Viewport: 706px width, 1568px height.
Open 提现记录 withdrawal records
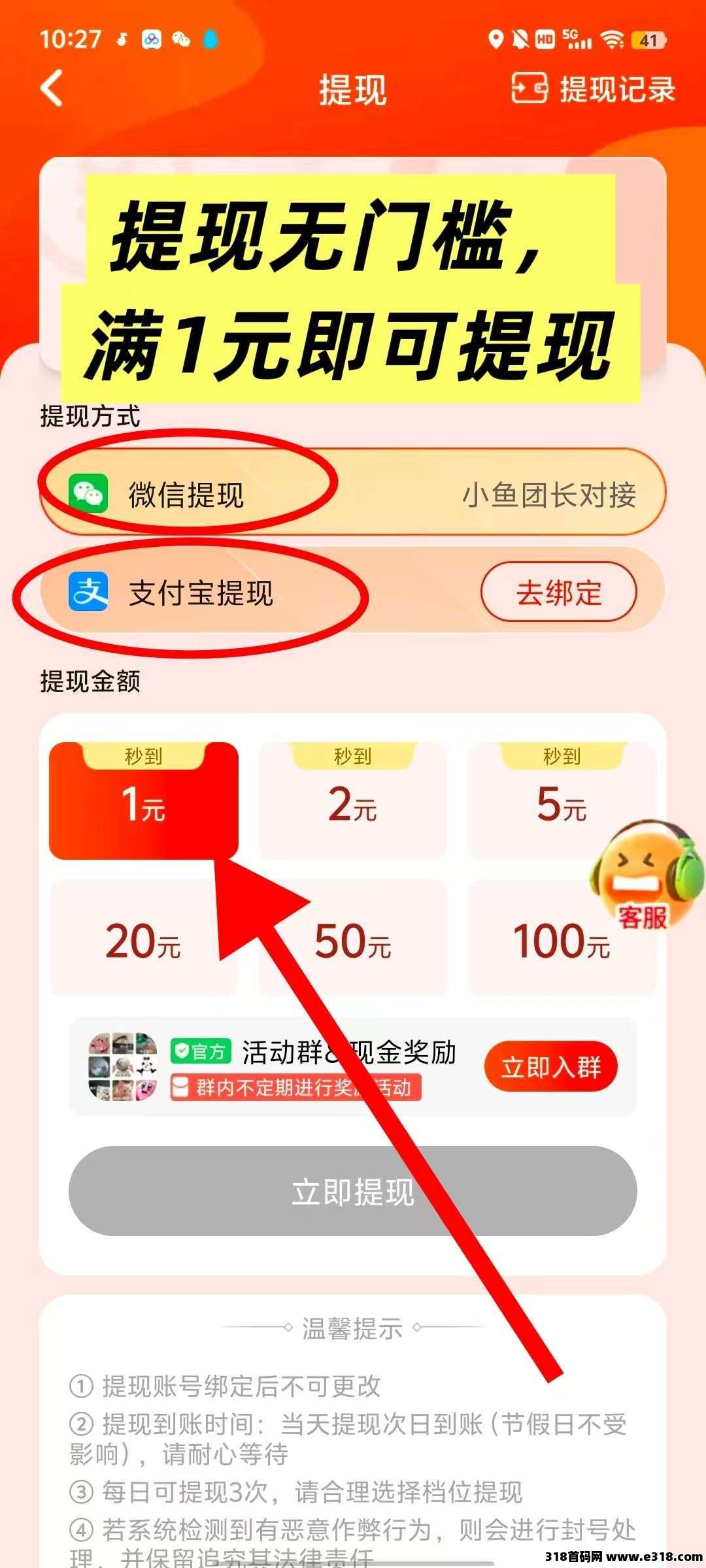(x=594, y=89)
